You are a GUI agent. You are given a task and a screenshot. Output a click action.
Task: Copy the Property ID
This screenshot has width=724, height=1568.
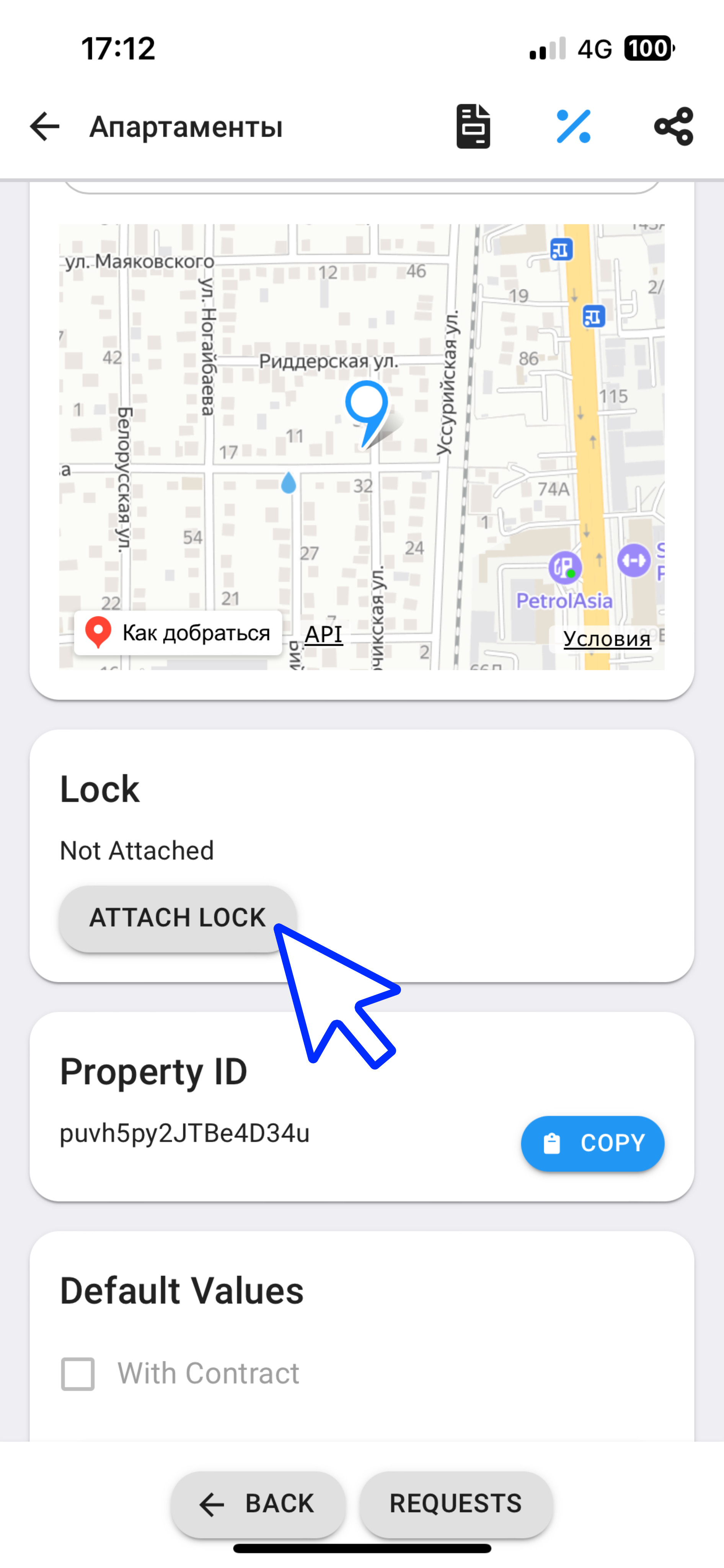(592, 1143)
